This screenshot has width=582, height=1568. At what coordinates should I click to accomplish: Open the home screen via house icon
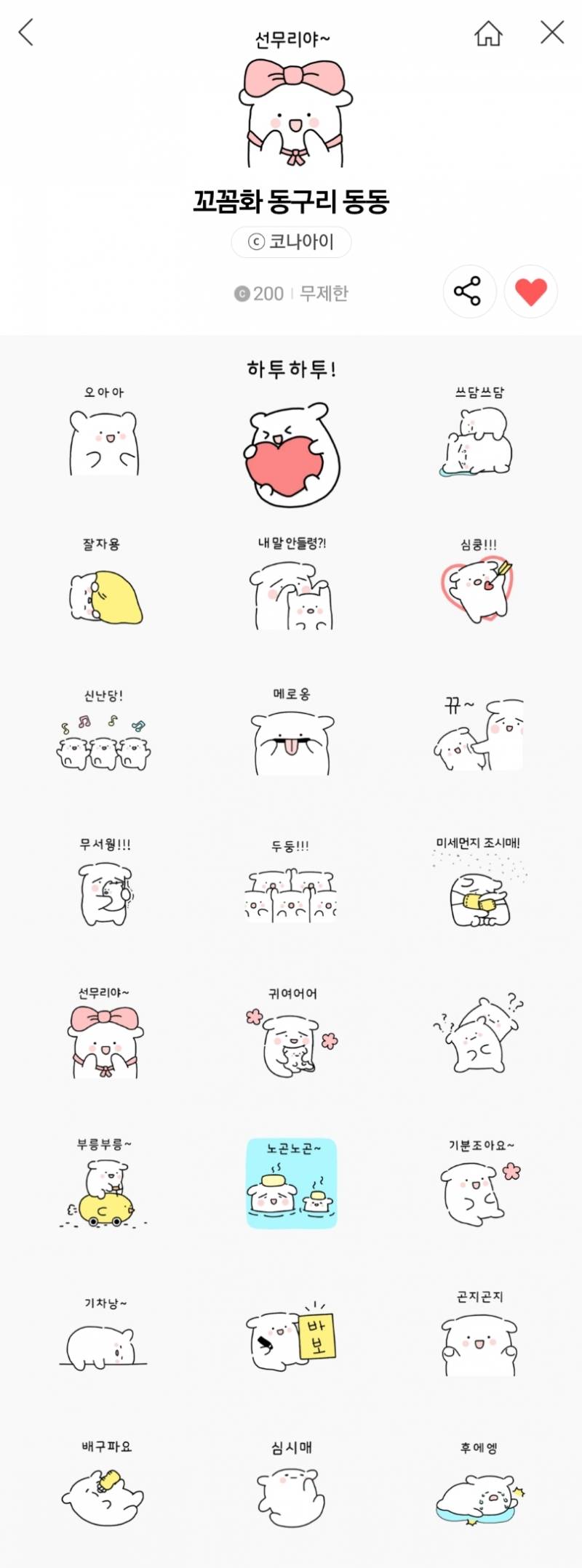[x=489, y=33]
